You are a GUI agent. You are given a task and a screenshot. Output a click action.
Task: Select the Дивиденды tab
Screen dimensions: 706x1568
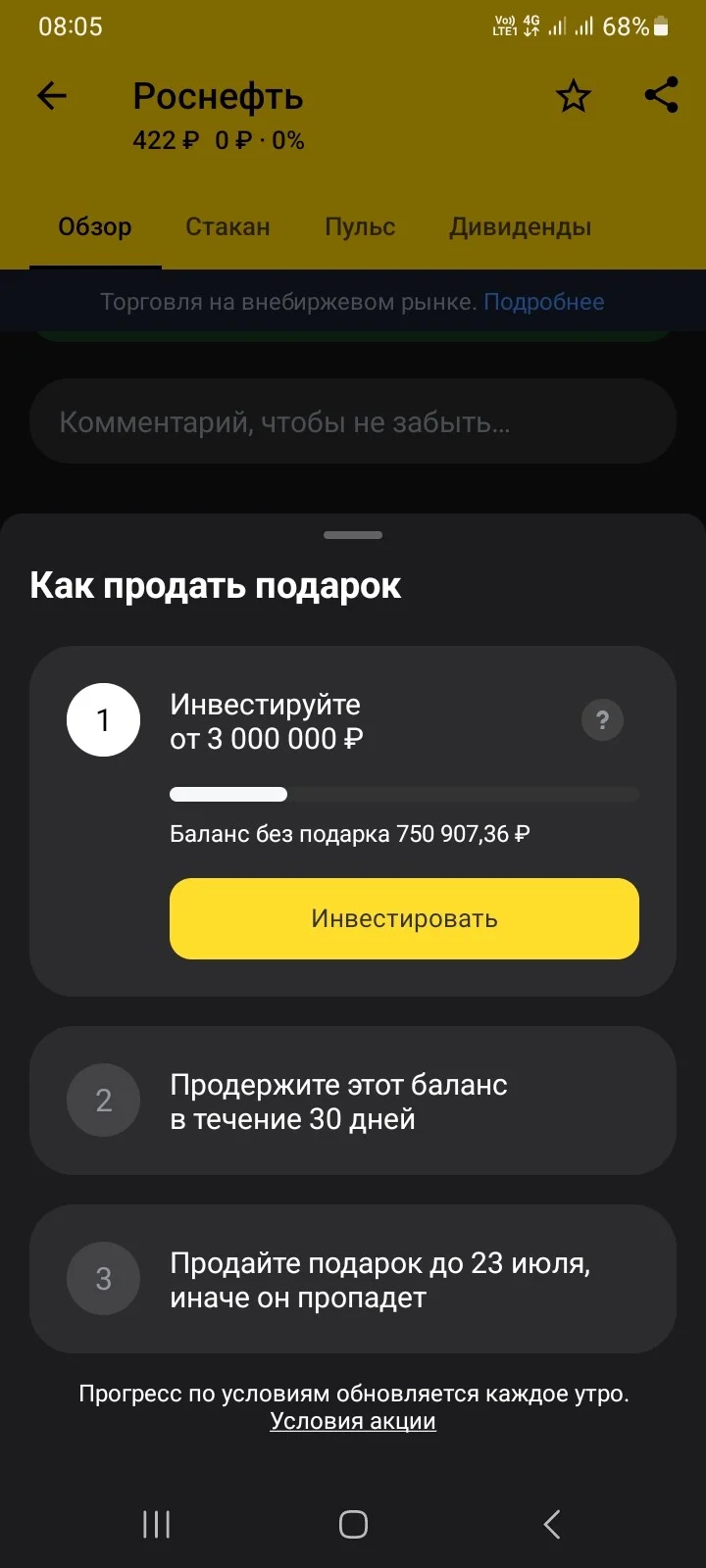pyautogui.click(x=521, y=226)
